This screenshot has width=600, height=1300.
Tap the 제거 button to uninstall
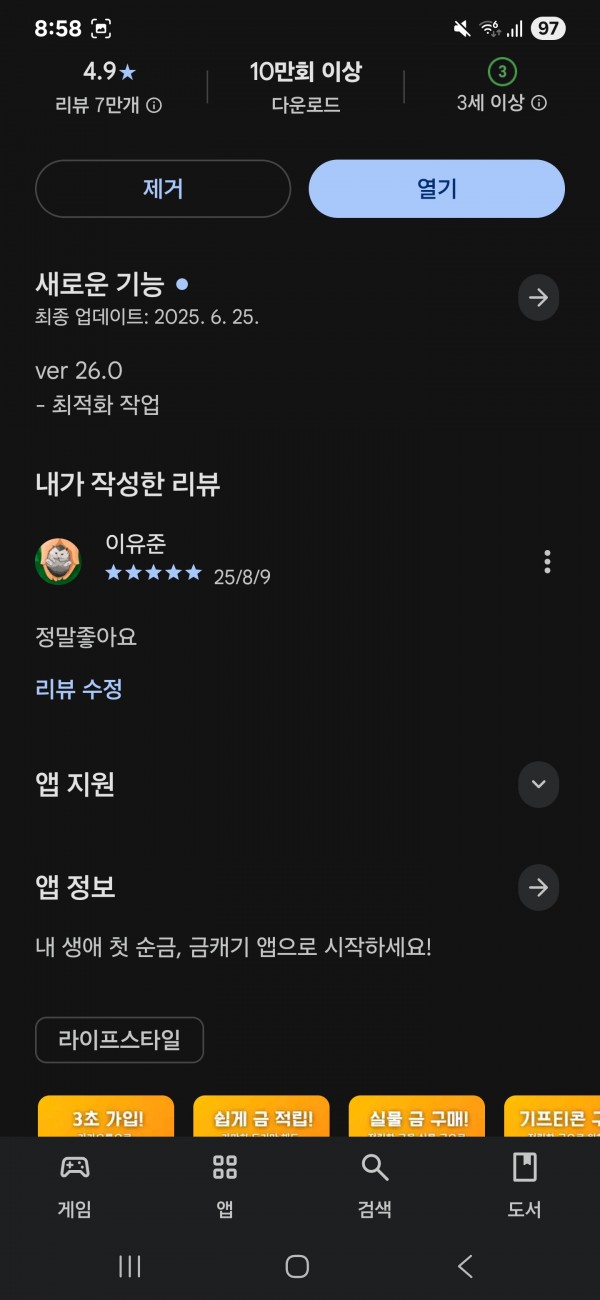163,189
